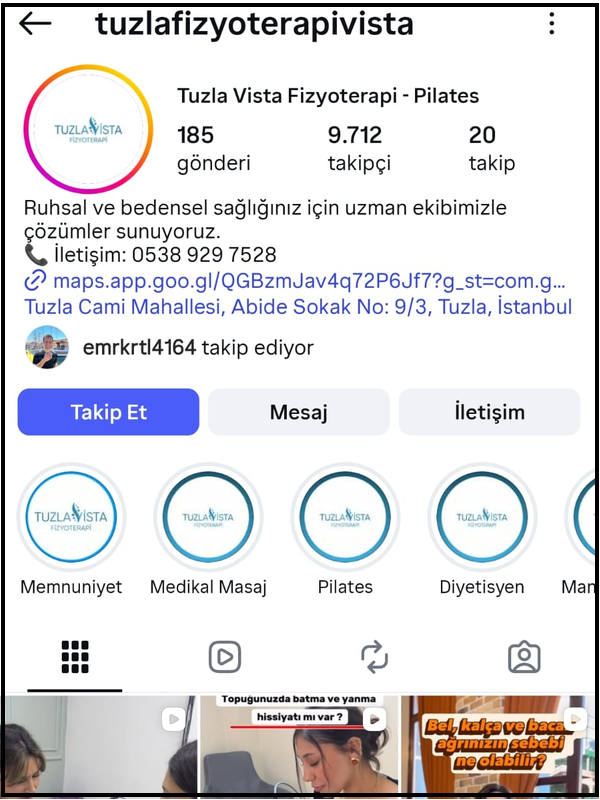View the profile picture story
Screen dimensions: 600x800
click(x=88, y=130)
